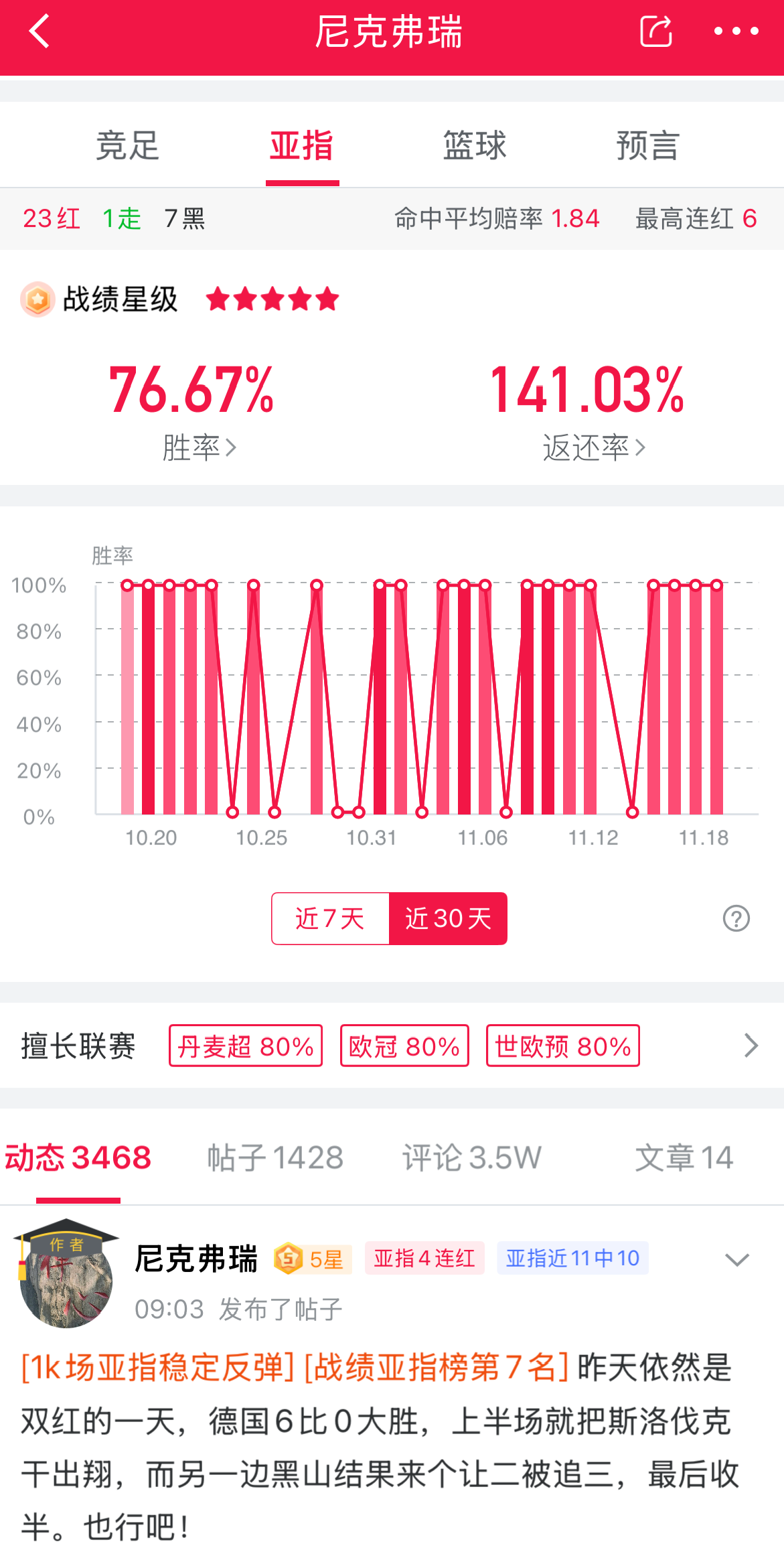
Task: Switch to the 篮球 tab
Action: click(475, 145)
